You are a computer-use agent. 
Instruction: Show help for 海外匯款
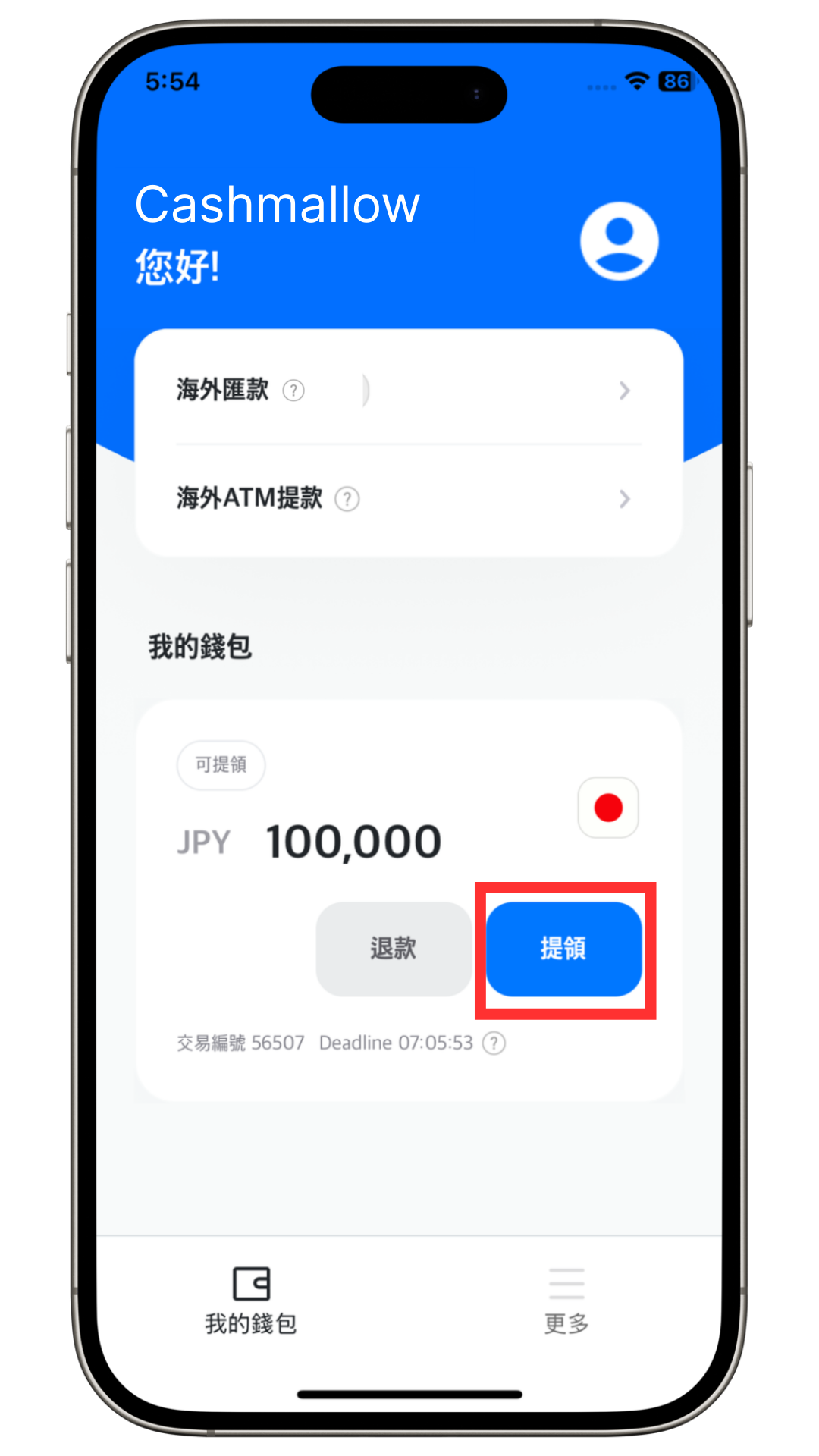pos(293,391)
